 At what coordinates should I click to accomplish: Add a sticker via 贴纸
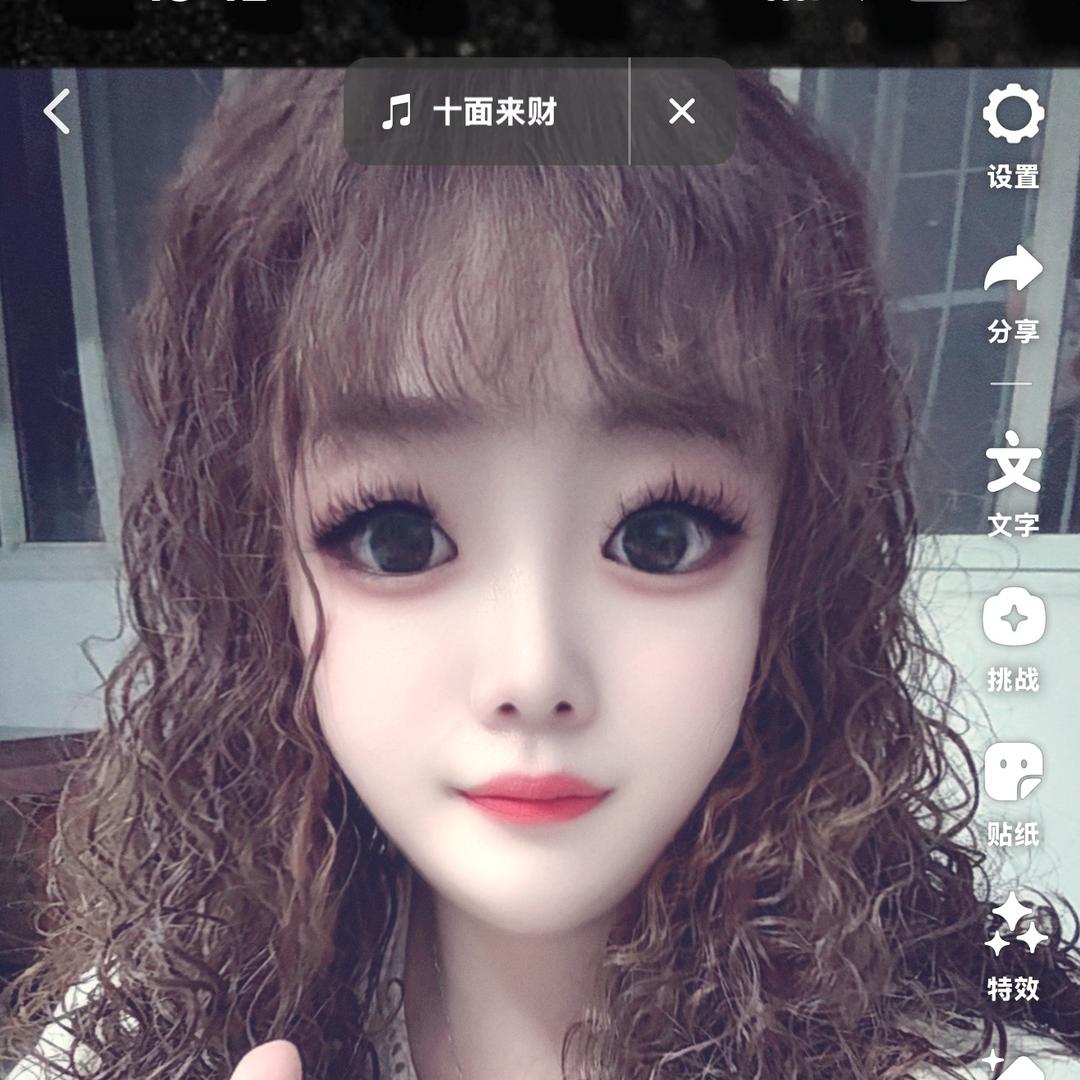(x=1013, y=792)
